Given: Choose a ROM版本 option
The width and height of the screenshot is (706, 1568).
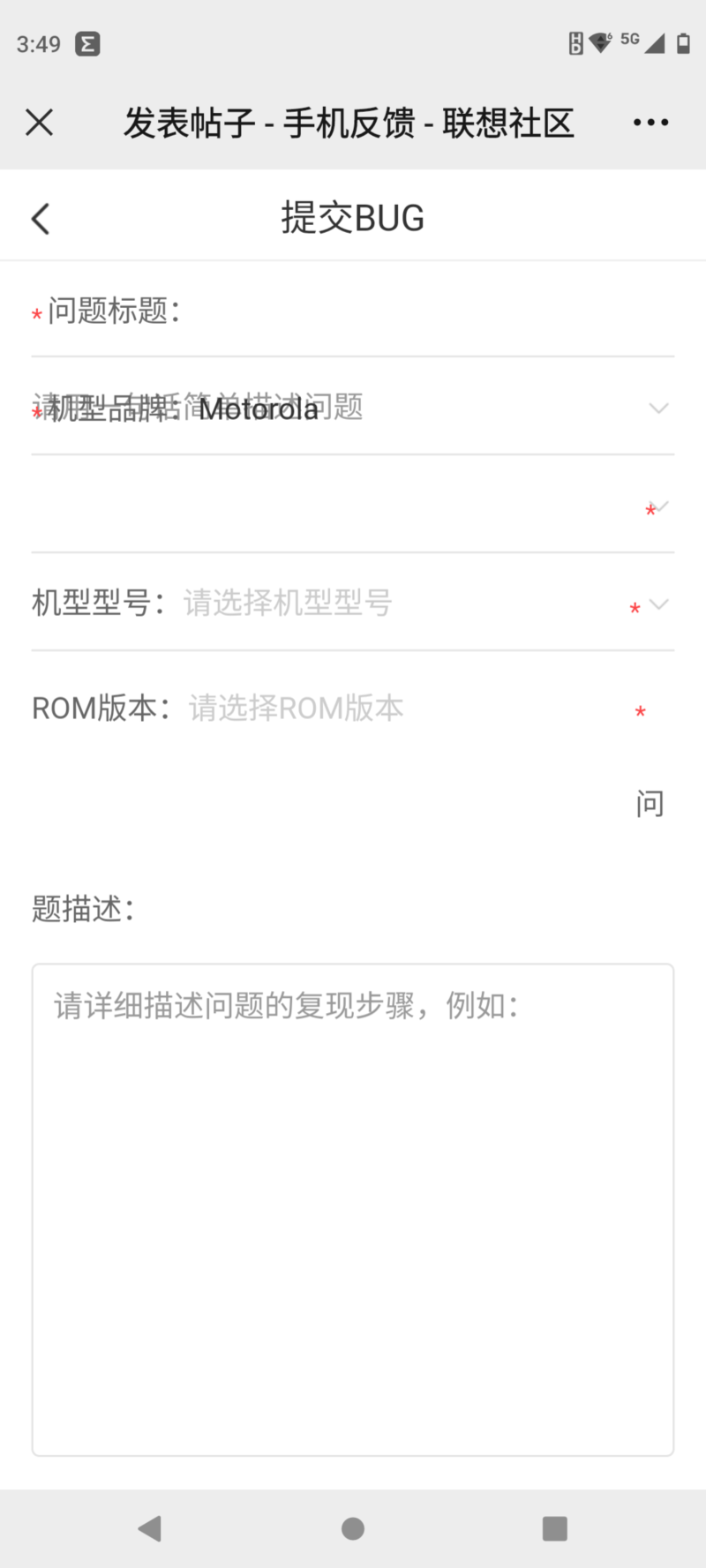Looking at the screenshot, I should pyautogui.click(x=353, y=709).
